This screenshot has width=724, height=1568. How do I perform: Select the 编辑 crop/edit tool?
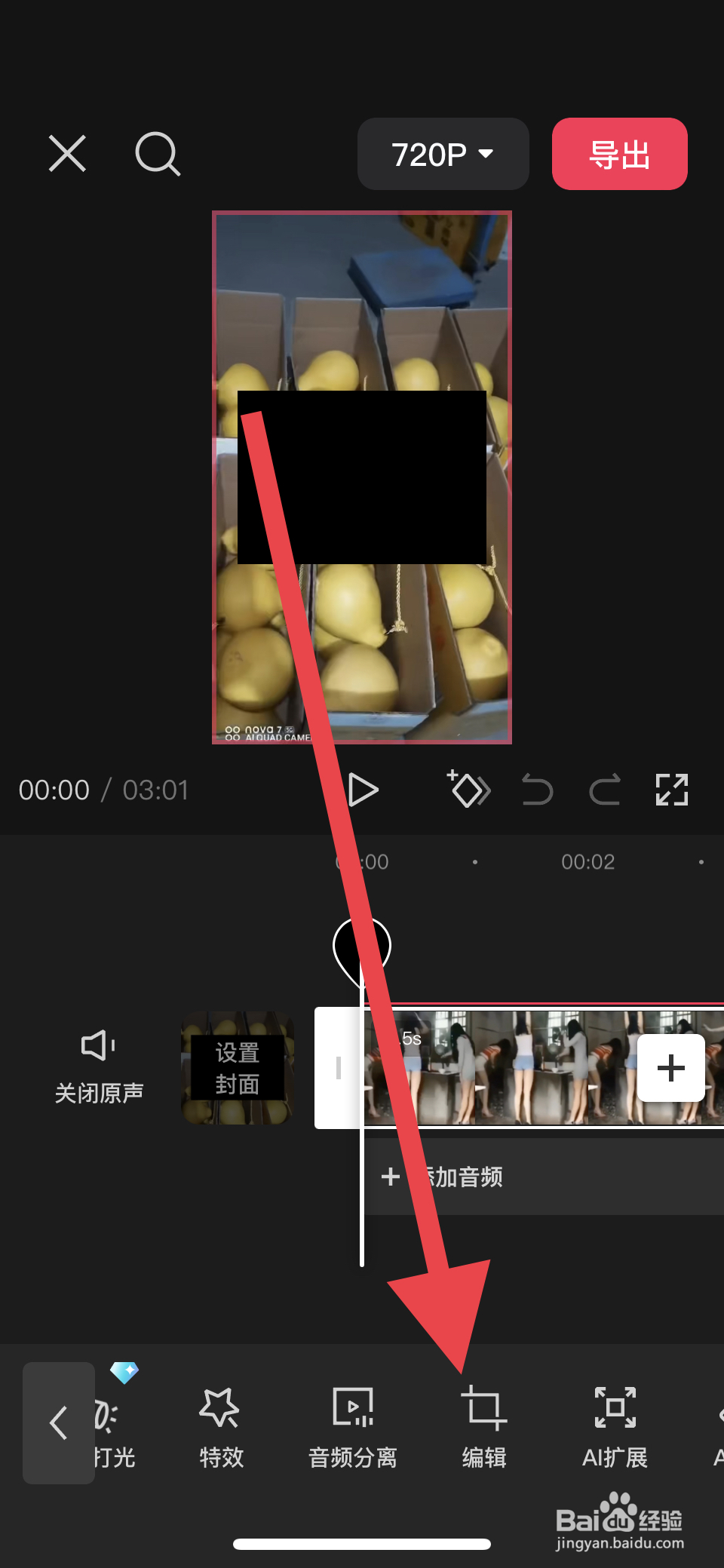[483, 1425]
